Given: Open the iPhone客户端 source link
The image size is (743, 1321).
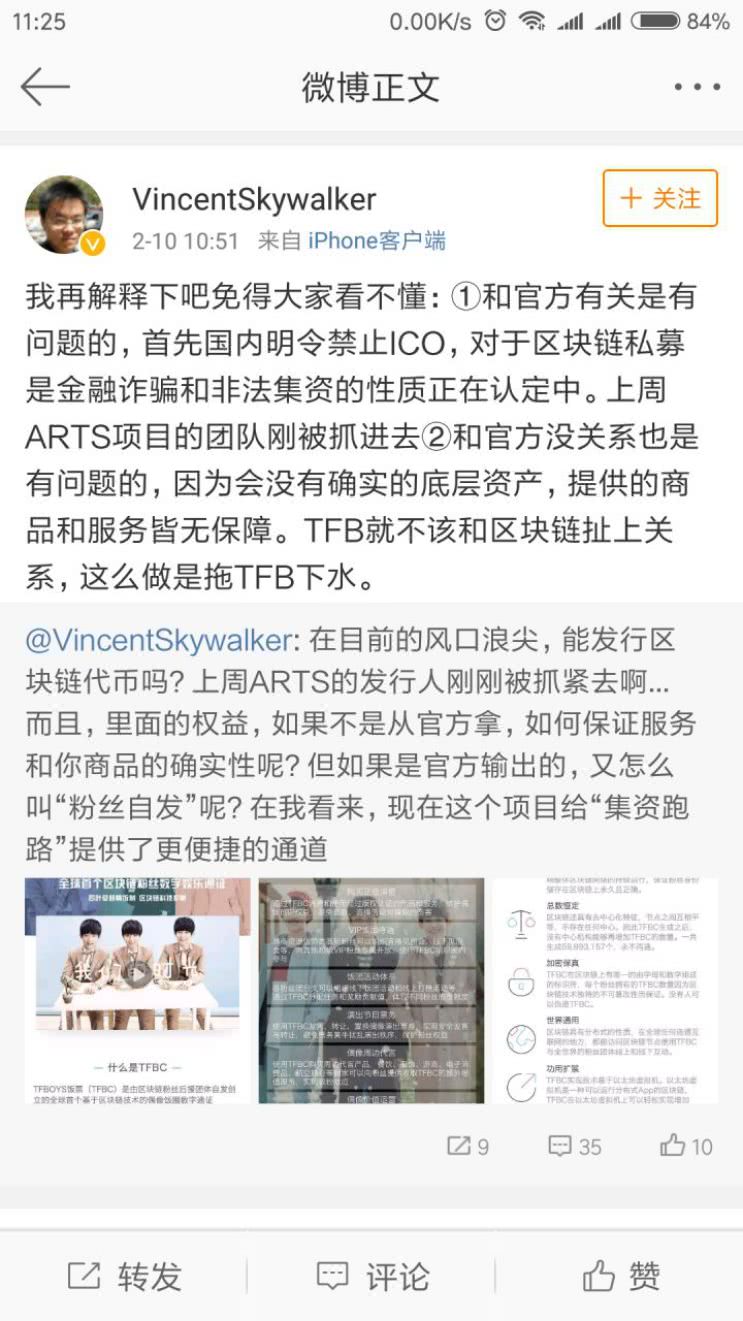Looking at the screenshot, I should [376, 241].
